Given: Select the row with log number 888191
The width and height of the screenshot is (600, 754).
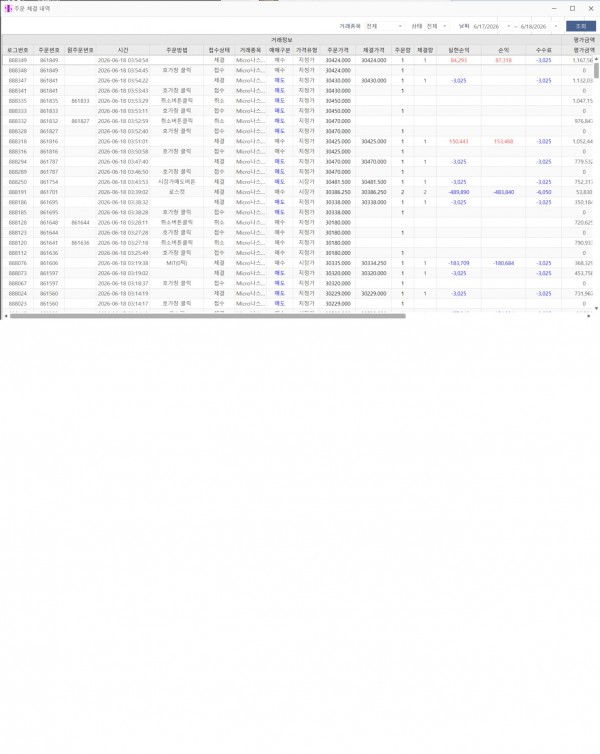Looking at the screenshot, I should [298, 192].
